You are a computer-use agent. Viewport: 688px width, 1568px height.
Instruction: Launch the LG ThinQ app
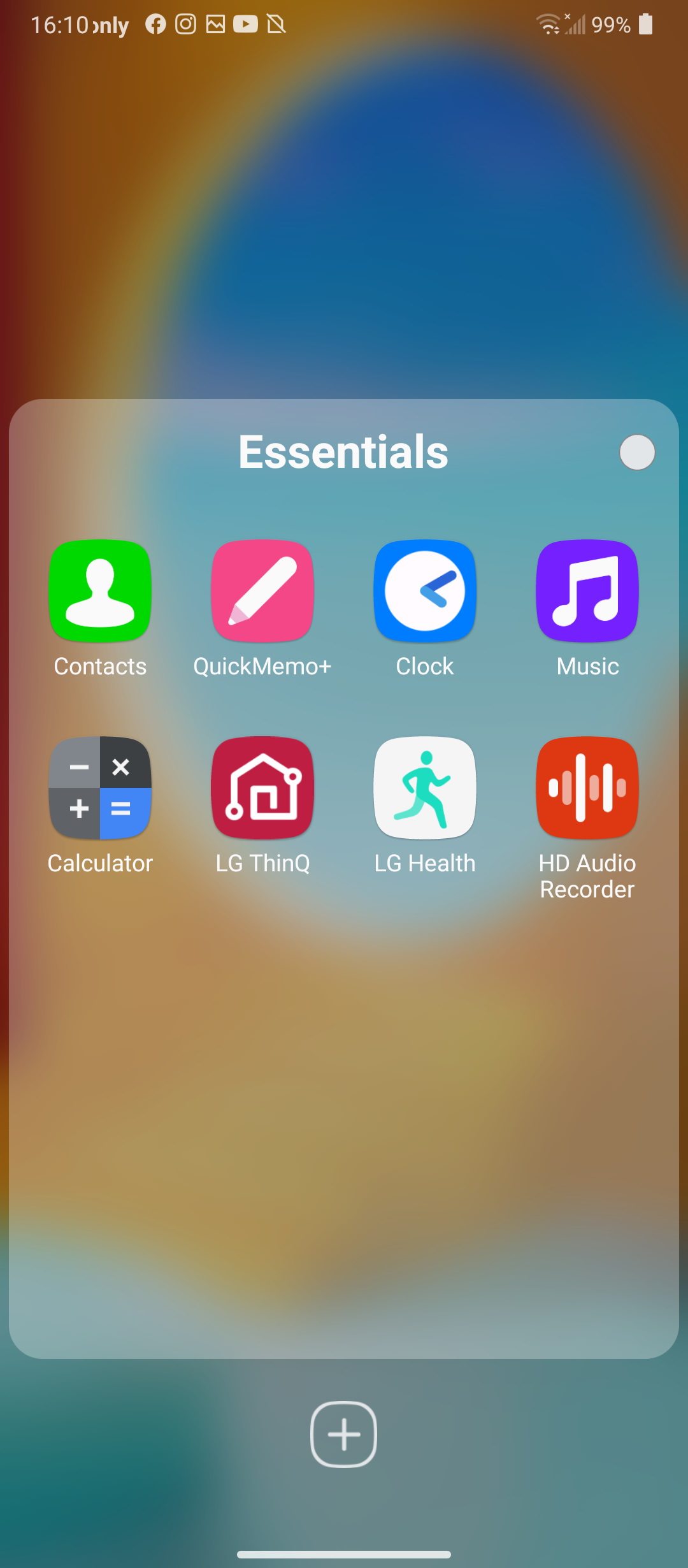pyautogui.click(x=262, y=788)
